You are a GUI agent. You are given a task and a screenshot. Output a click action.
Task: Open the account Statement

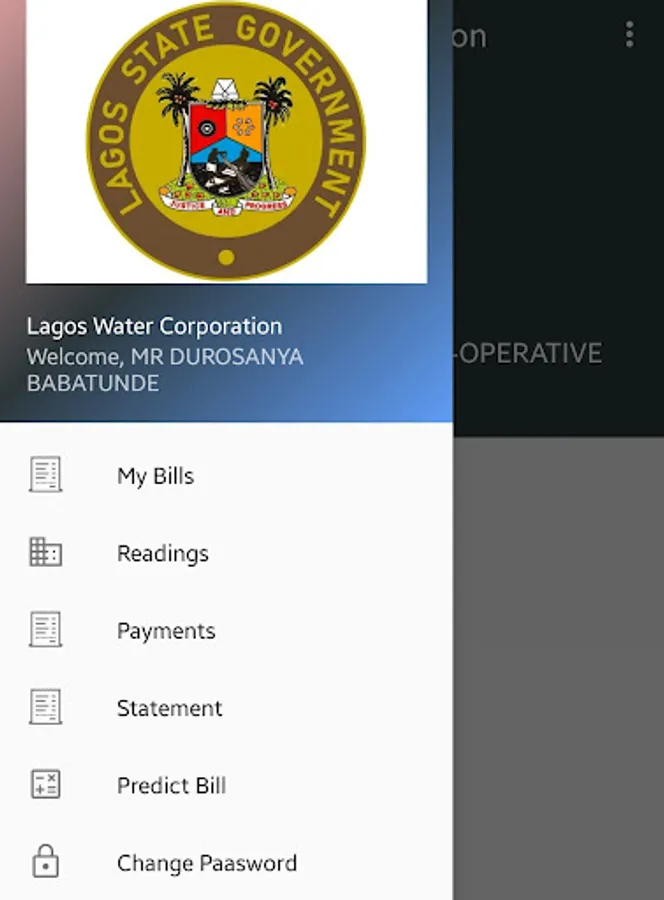pyautogui.click(x=169, y=708)
